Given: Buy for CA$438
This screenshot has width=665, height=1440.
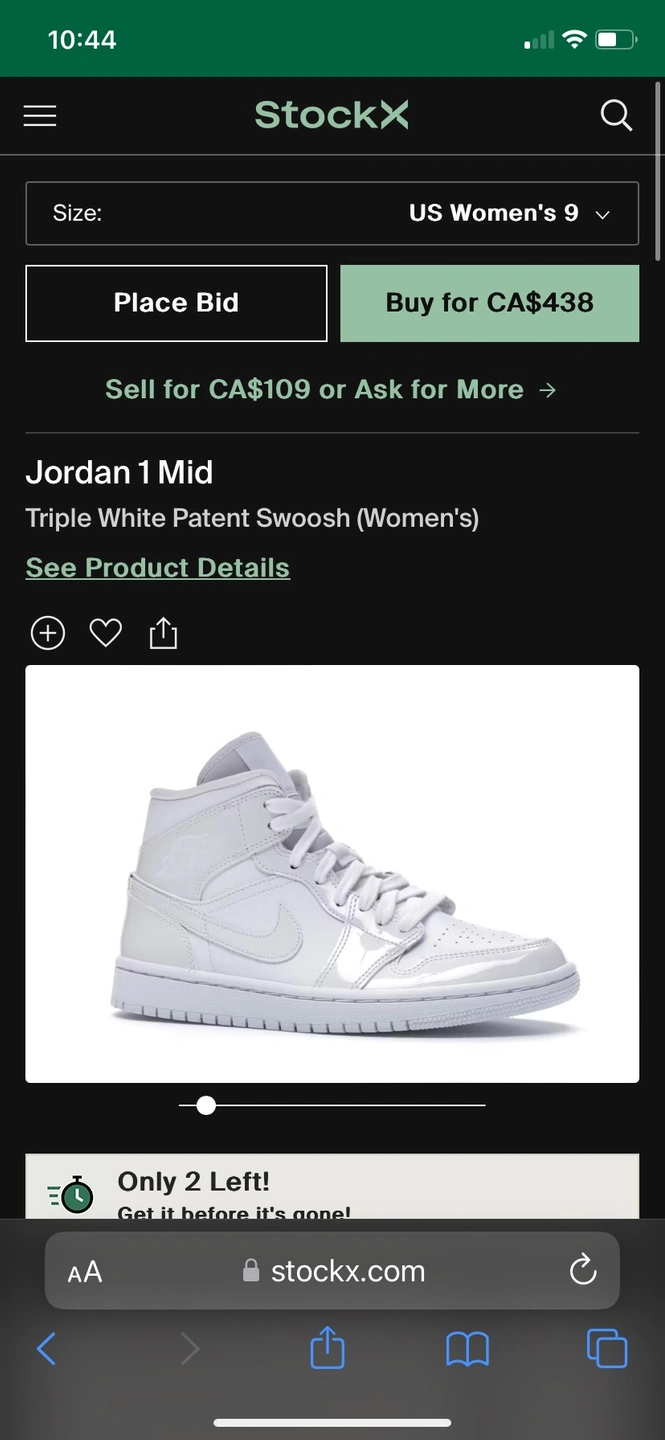Looking at the screenshot, I should tap(489, 303).
